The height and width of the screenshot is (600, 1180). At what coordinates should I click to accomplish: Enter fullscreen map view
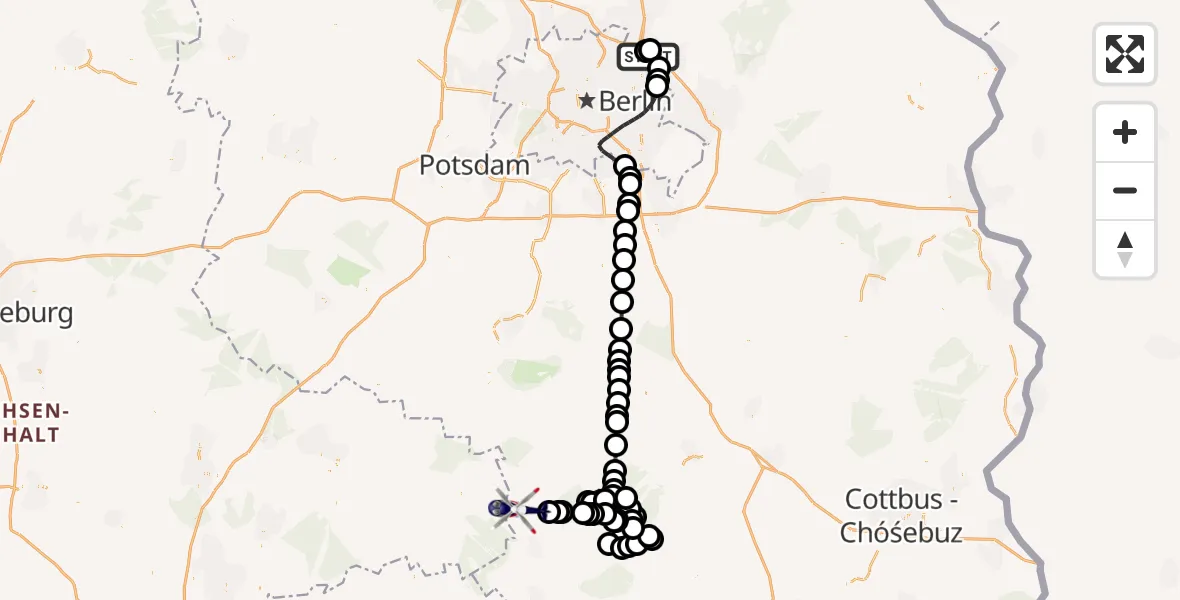[x=1125, y=54]
